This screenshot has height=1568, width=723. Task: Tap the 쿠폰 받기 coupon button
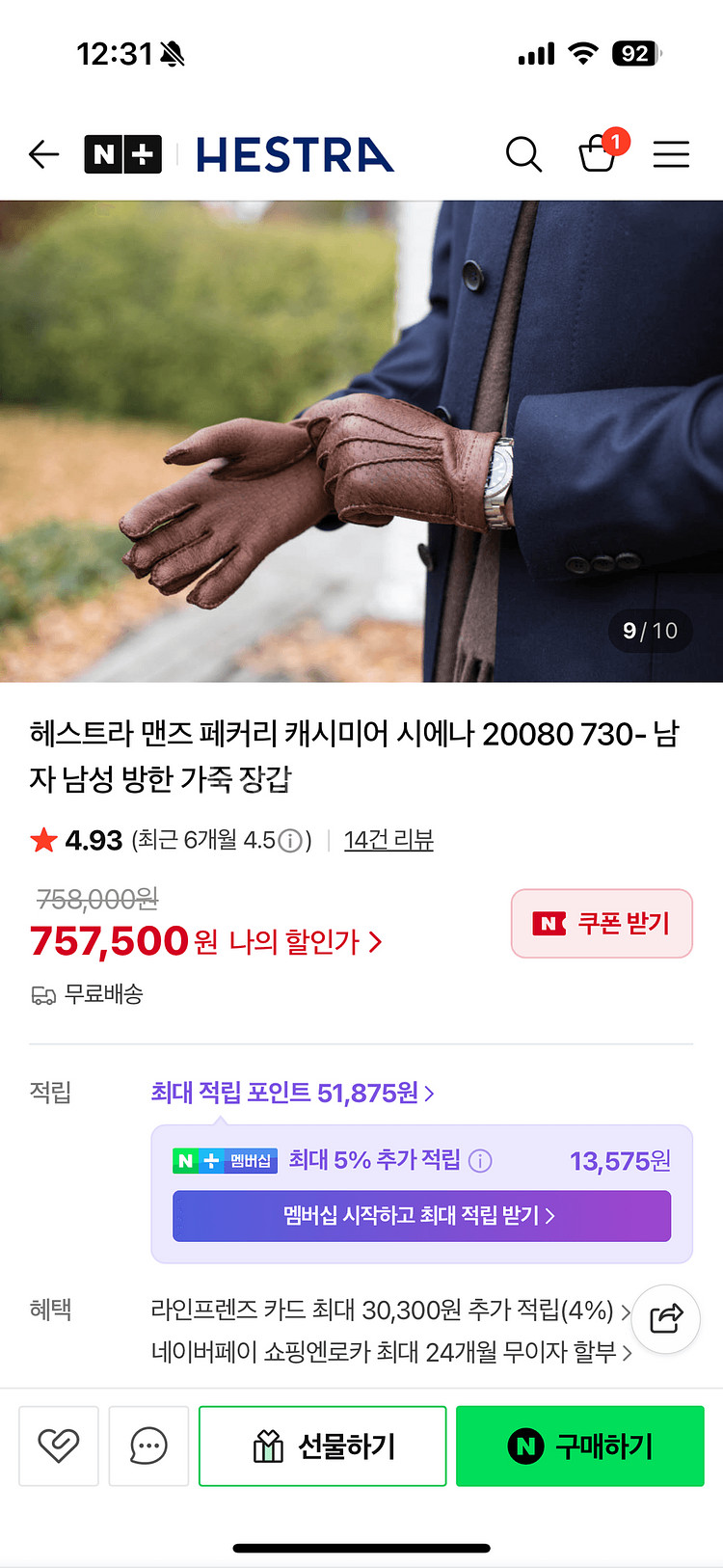click(x=602, y=923)
